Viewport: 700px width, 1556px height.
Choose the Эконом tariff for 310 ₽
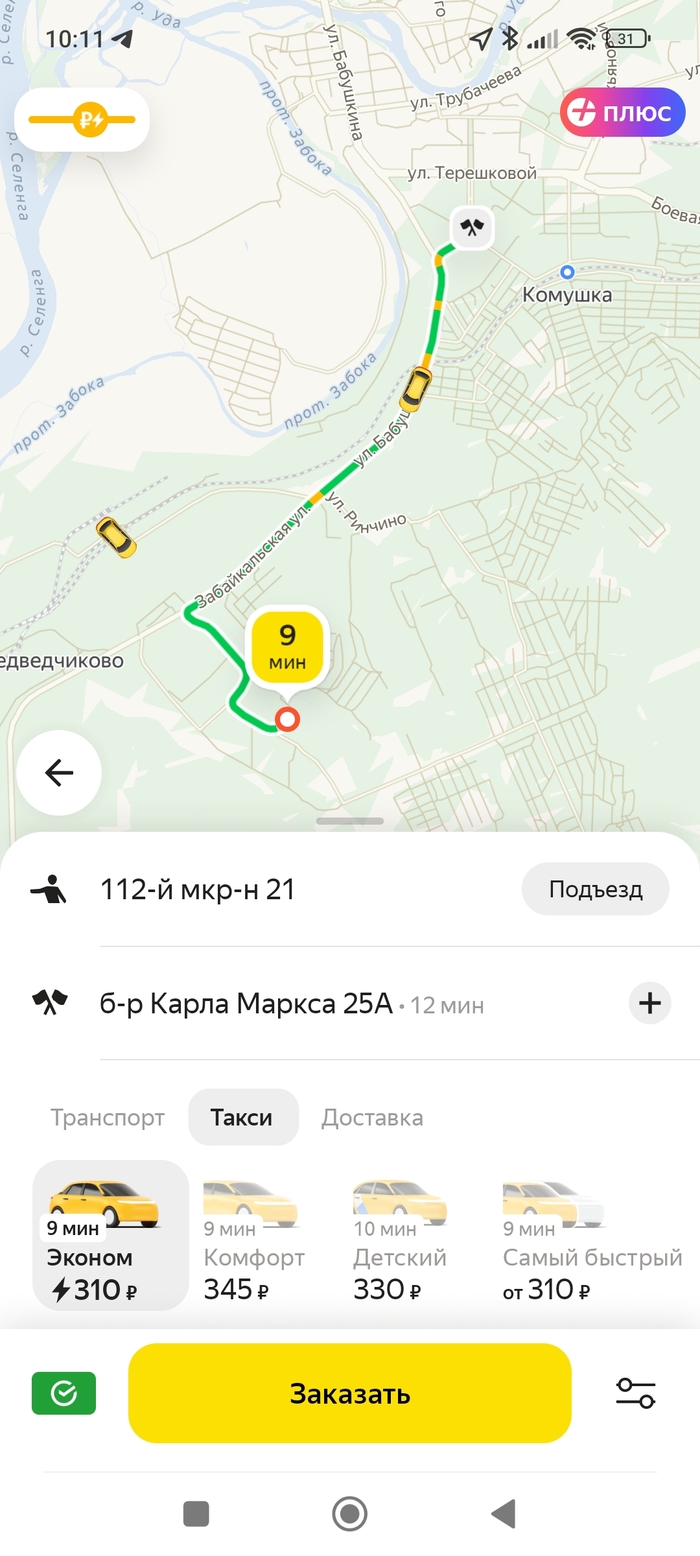(110, 1235)
